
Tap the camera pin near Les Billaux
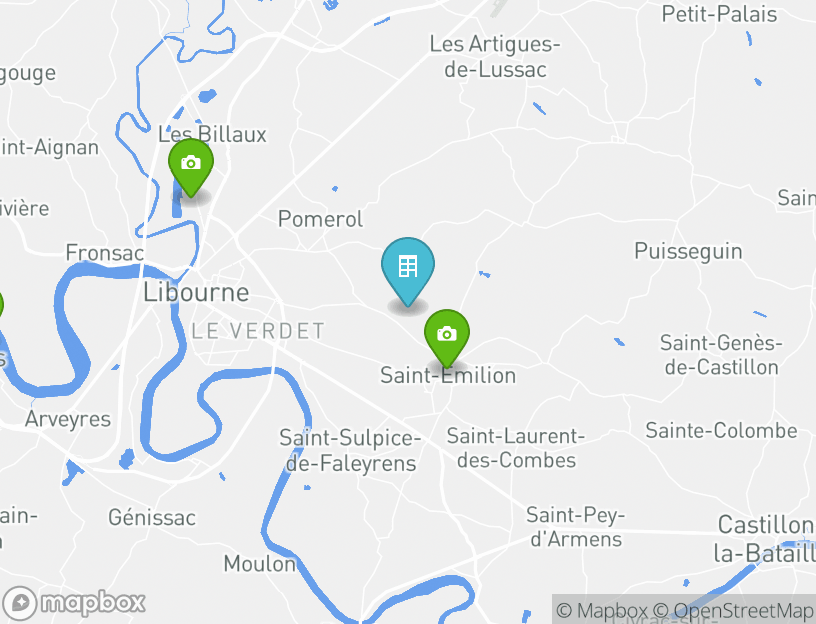(x=190, y=164)
